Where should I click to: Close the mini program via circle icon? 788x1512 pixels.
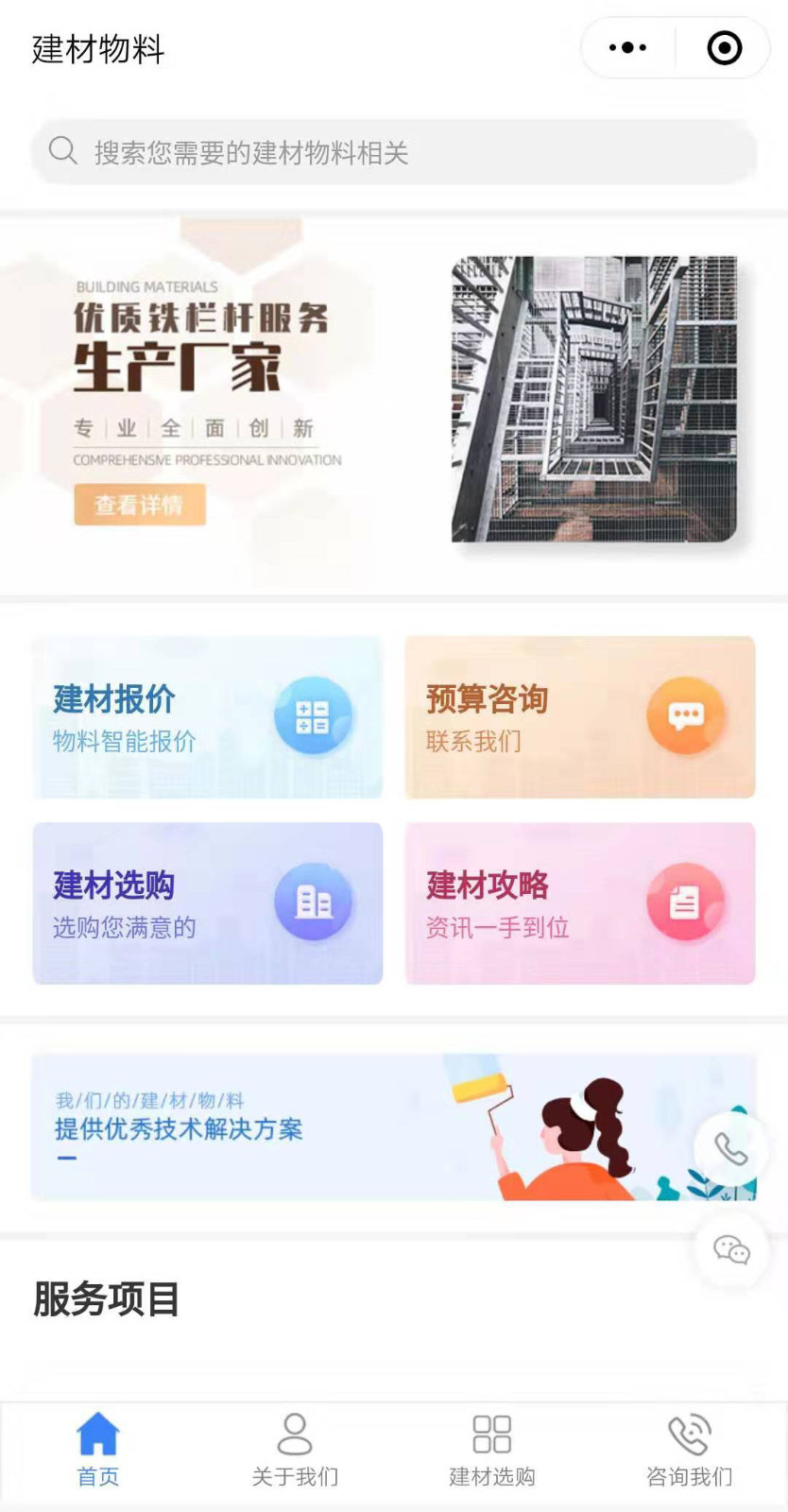click(724, 48)
